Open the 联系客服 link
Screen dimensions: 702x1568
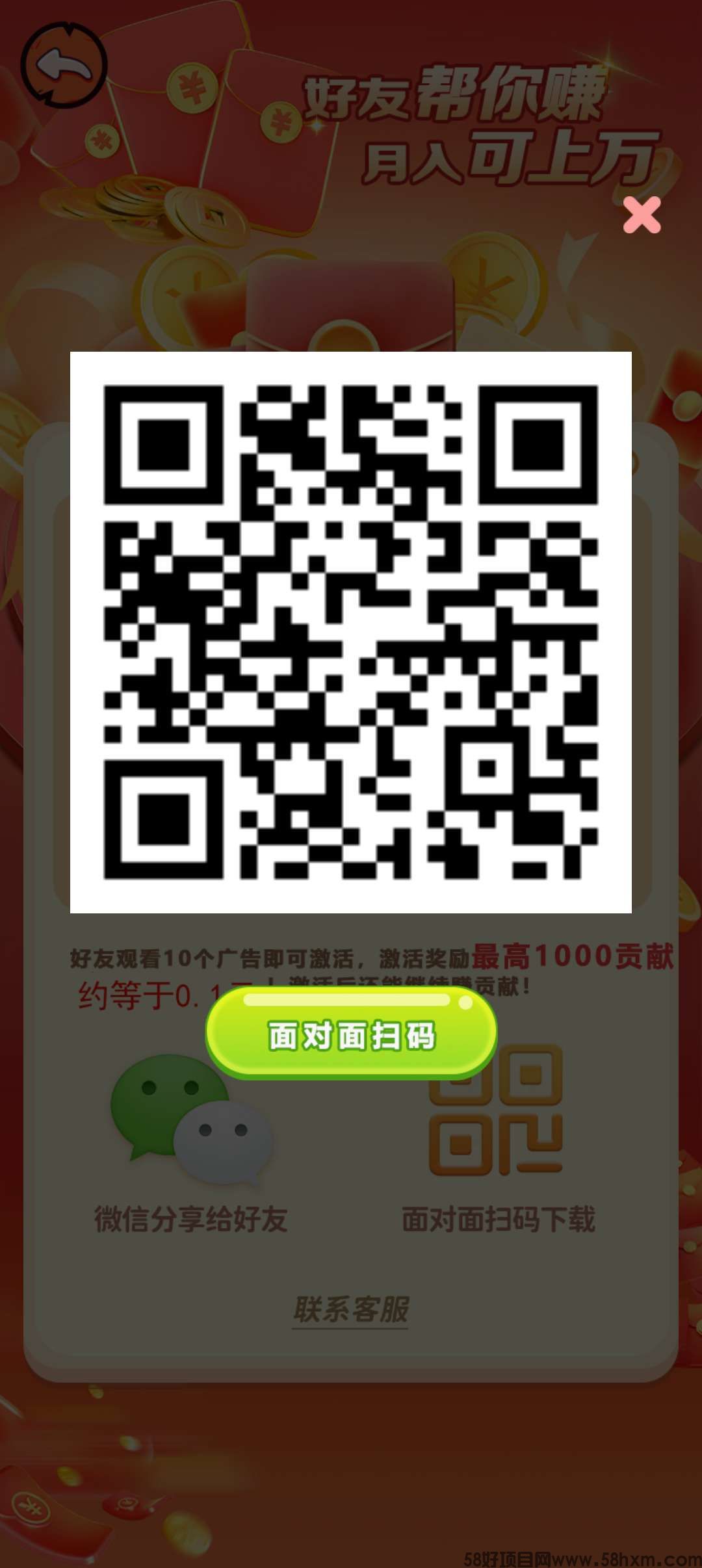tap(351, 1309)
